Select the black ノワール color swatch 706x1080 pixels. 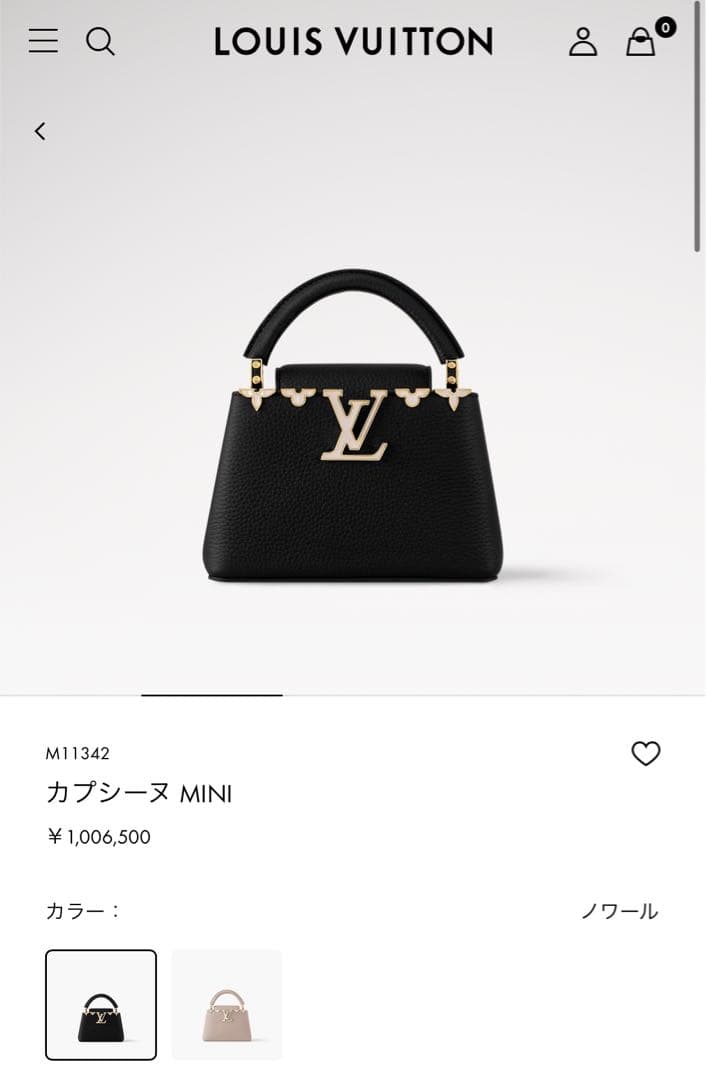pos(101,1004)
